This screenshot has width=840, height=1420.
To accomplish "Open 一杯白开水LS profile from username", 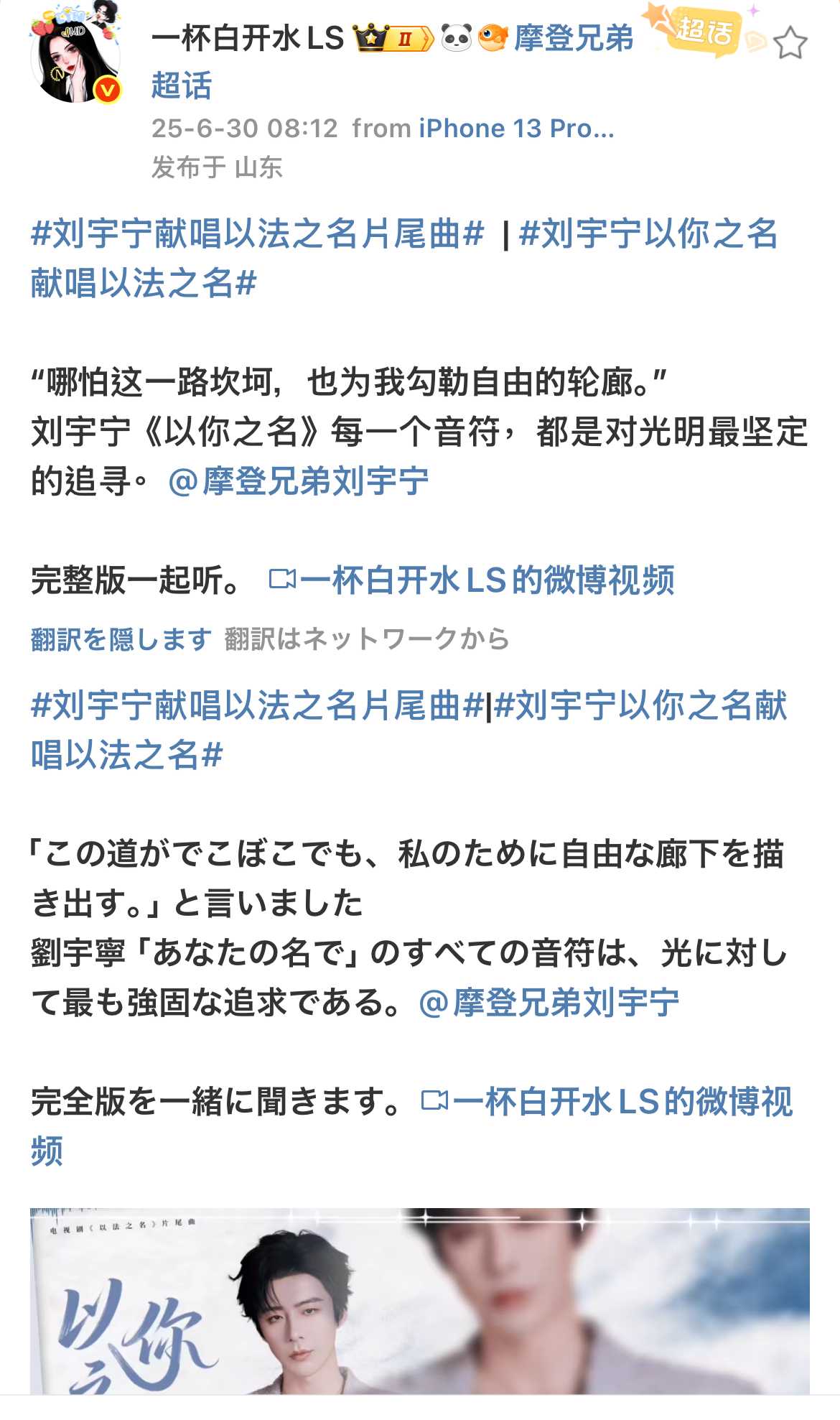I will point(248,38).
